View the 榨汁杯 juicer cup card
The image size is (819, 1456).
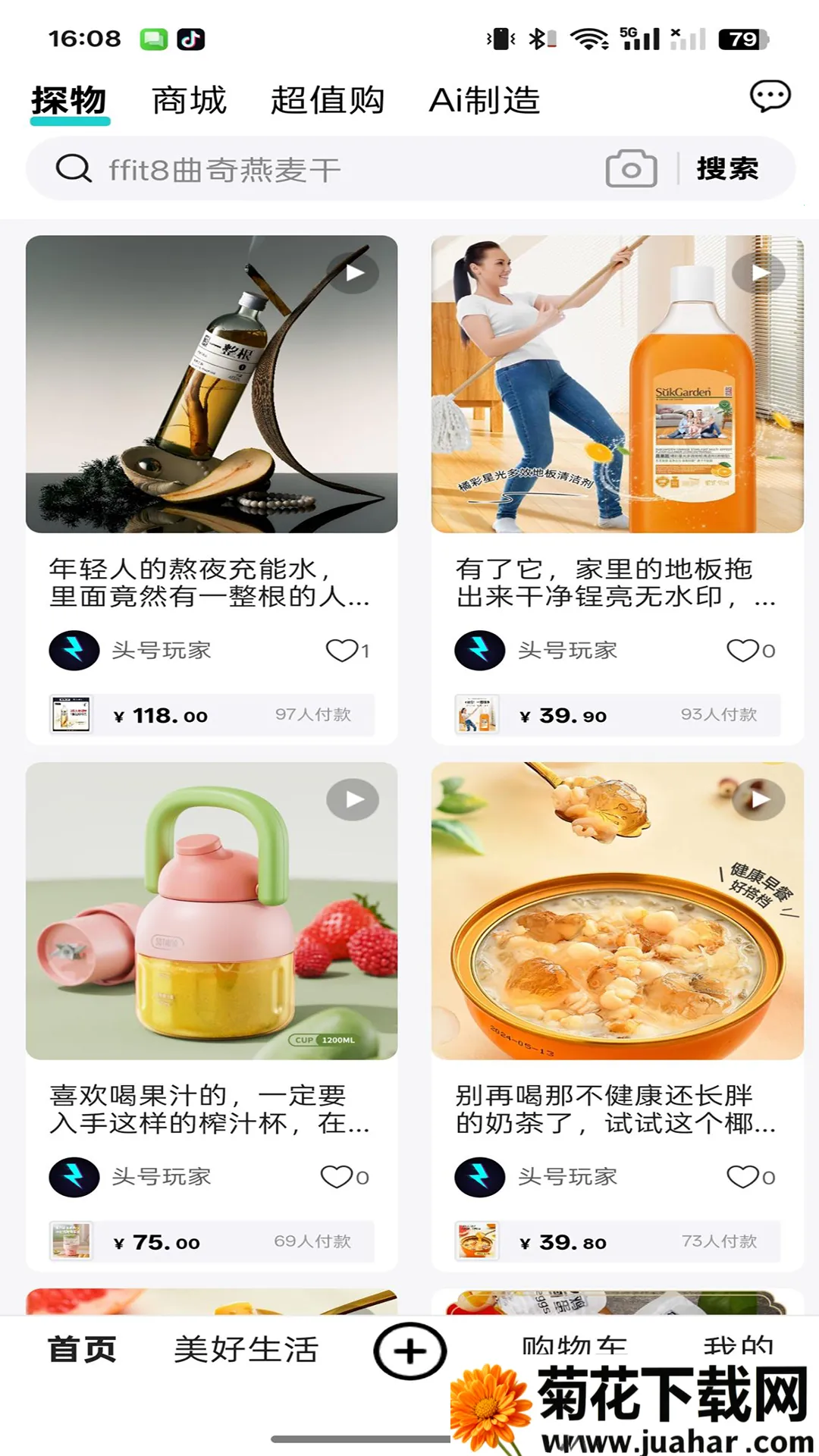pos(212,911)
